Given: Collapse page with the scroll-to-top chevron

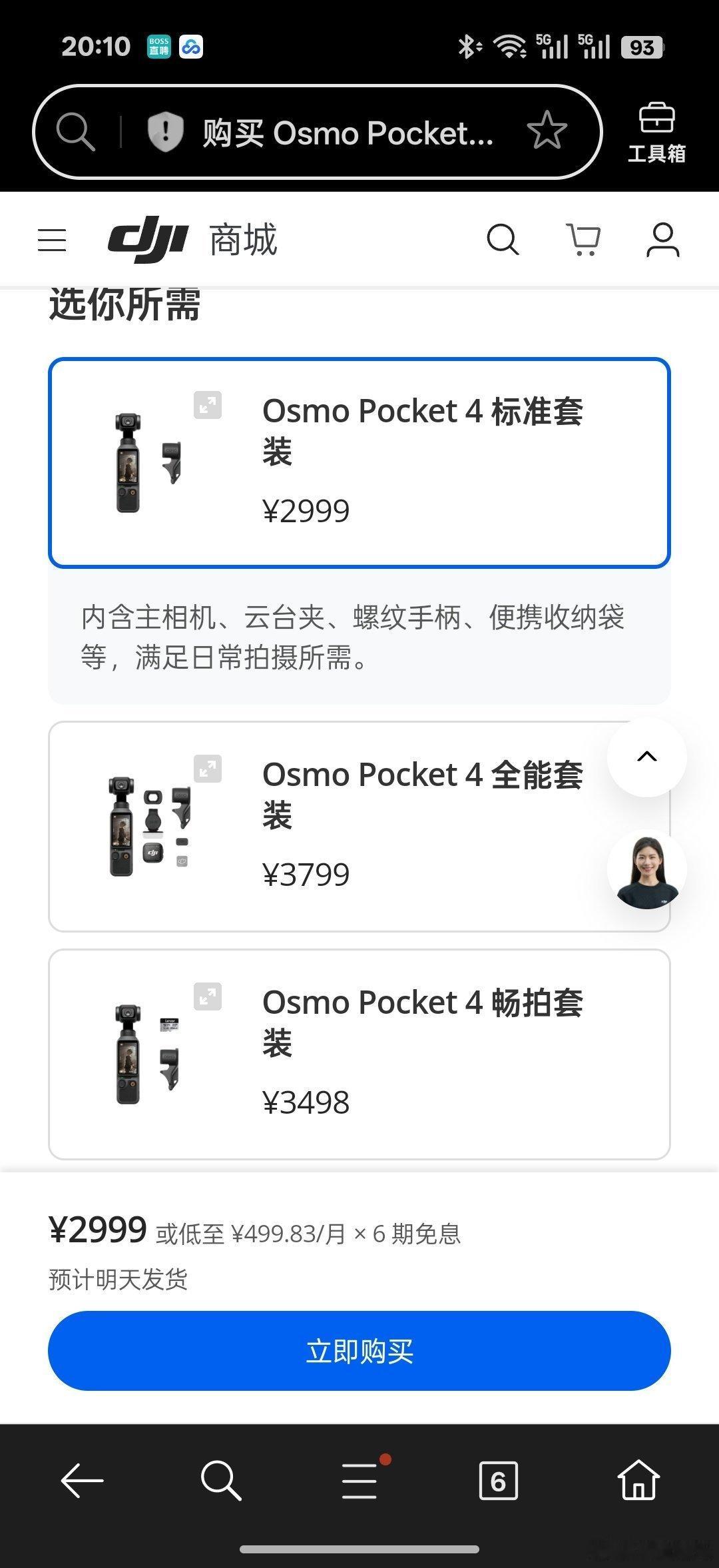Looking at the screenshot, I should (646, 757).
